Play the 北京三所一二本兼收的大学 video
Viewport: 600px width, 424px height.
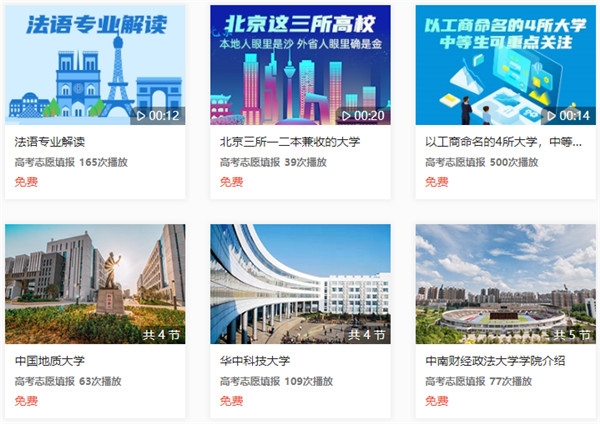pyautogui.click(x=300, y=65)
